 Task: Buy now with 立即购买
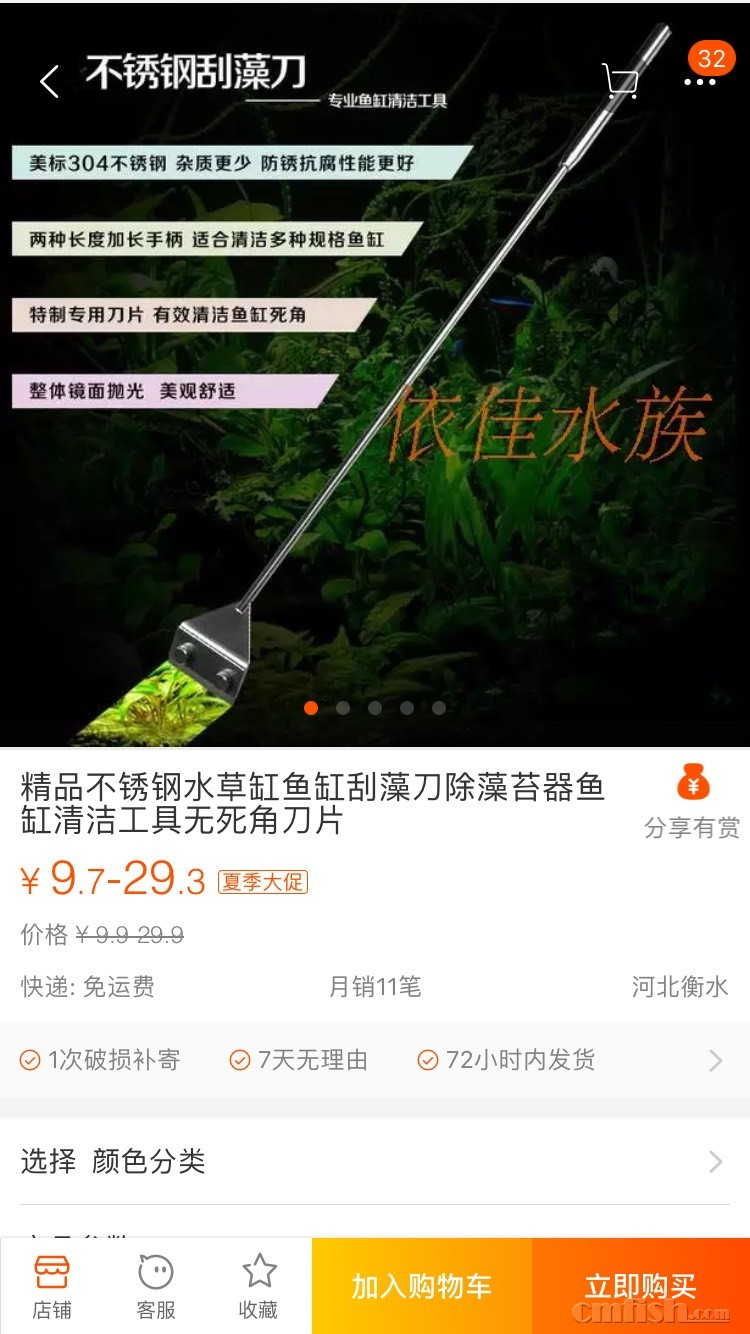640,1286
